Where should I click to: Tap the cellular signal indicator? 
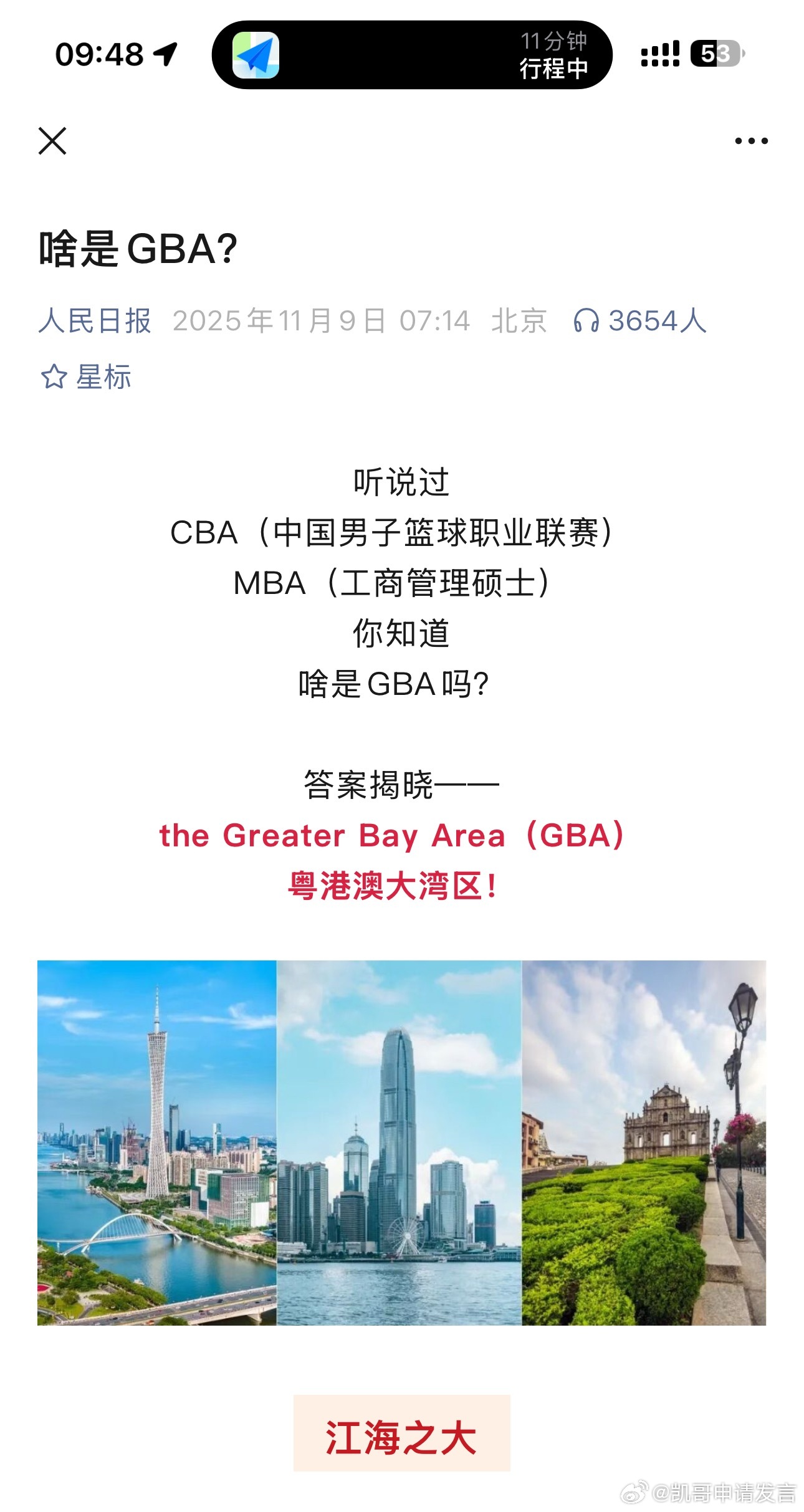point(663,54)
